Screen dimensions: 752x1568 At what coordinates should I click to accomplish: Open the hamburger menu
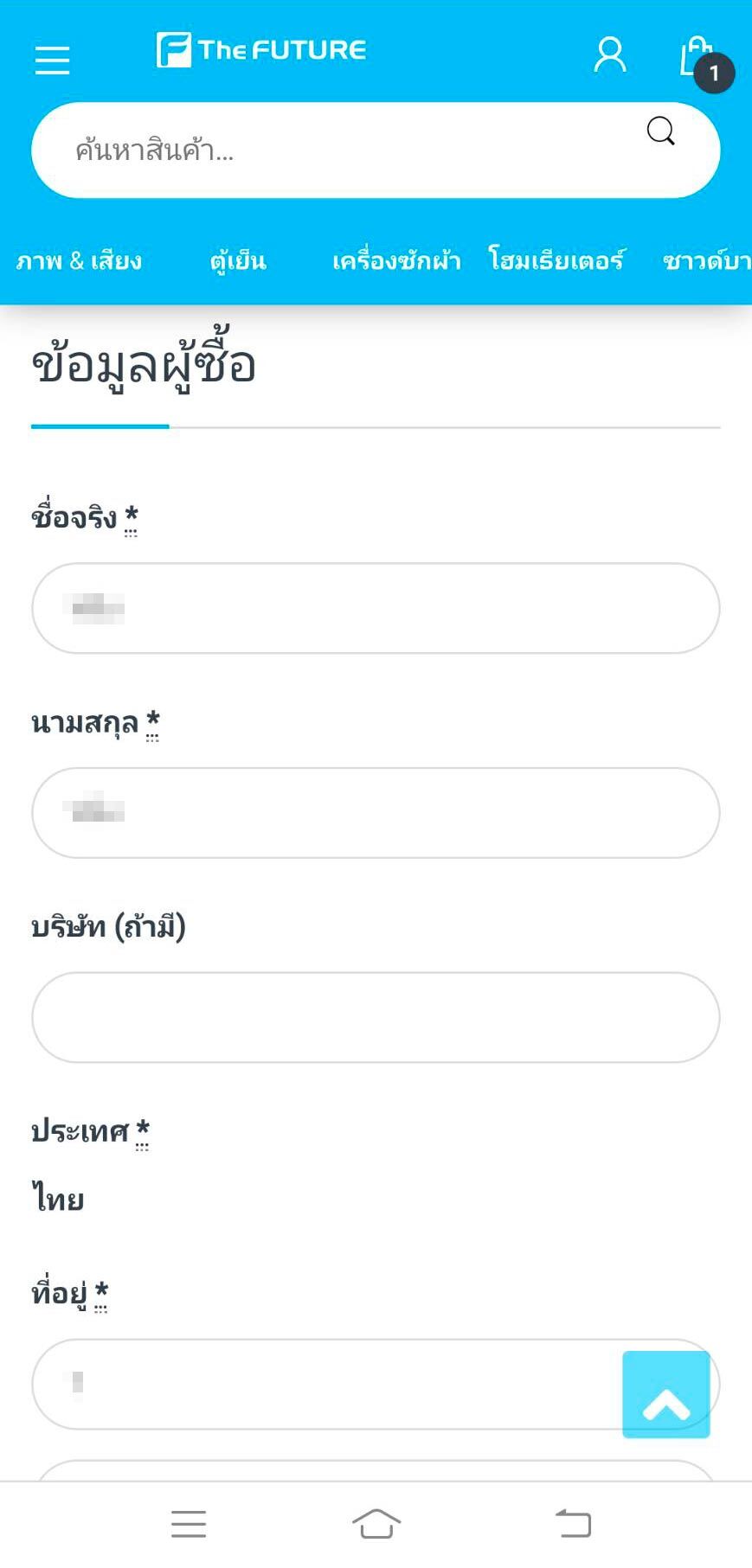click(x=52, y=60)
